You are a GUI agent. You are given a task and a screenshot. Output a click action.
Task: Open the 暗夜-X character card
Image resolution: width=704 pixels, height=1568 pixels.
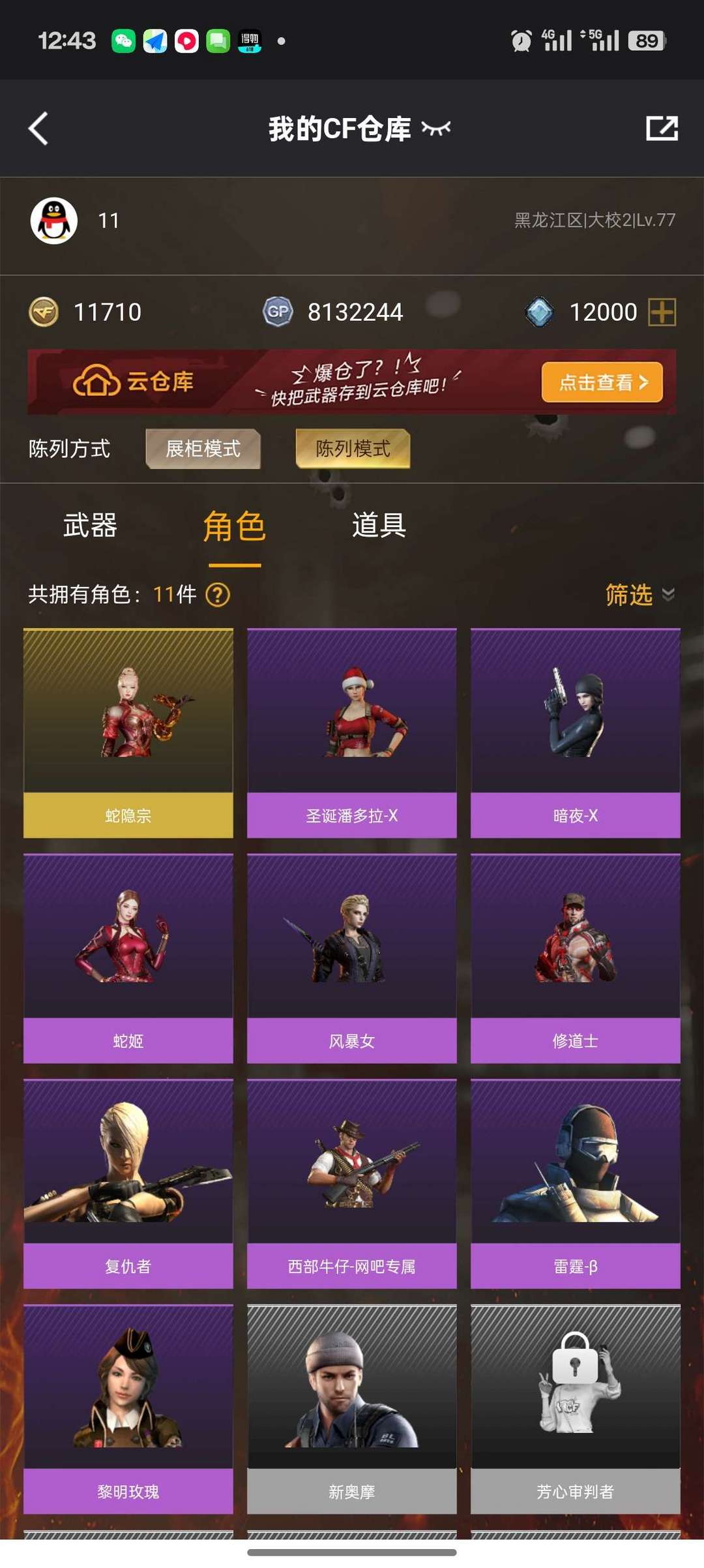(576, 733)
